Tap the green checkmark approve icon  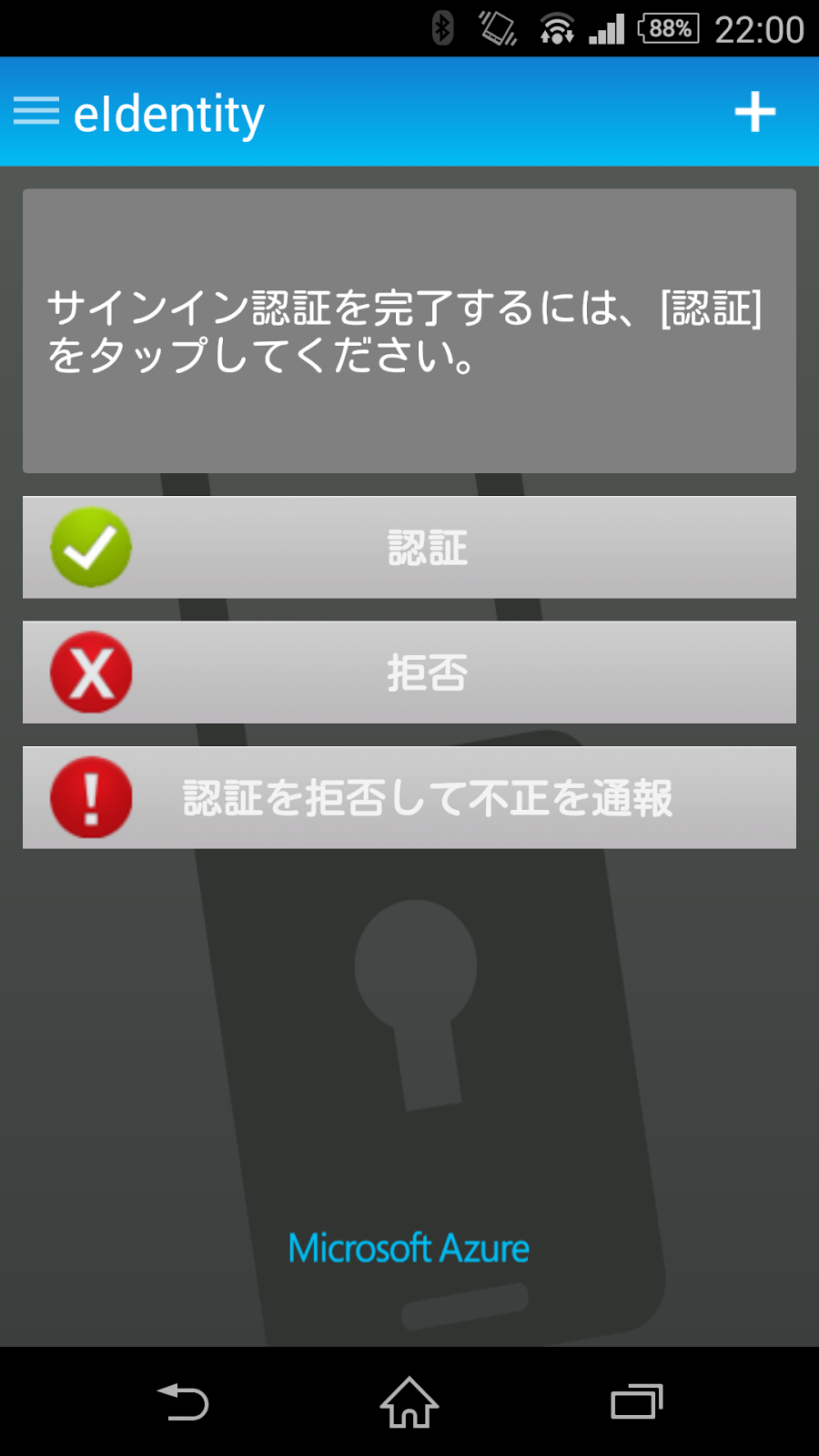(90, 547)
